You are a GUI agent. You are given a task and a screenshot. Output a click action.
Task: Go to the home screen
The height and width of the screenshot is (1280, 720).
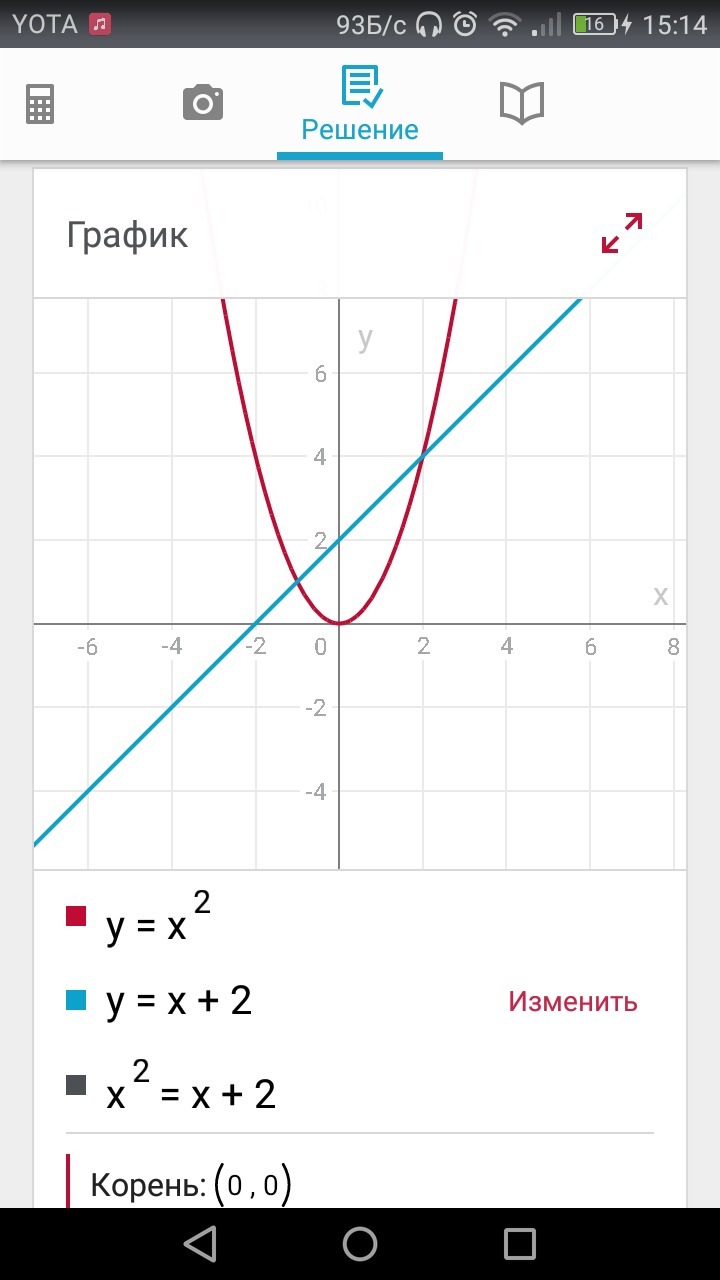(360, 1243)
